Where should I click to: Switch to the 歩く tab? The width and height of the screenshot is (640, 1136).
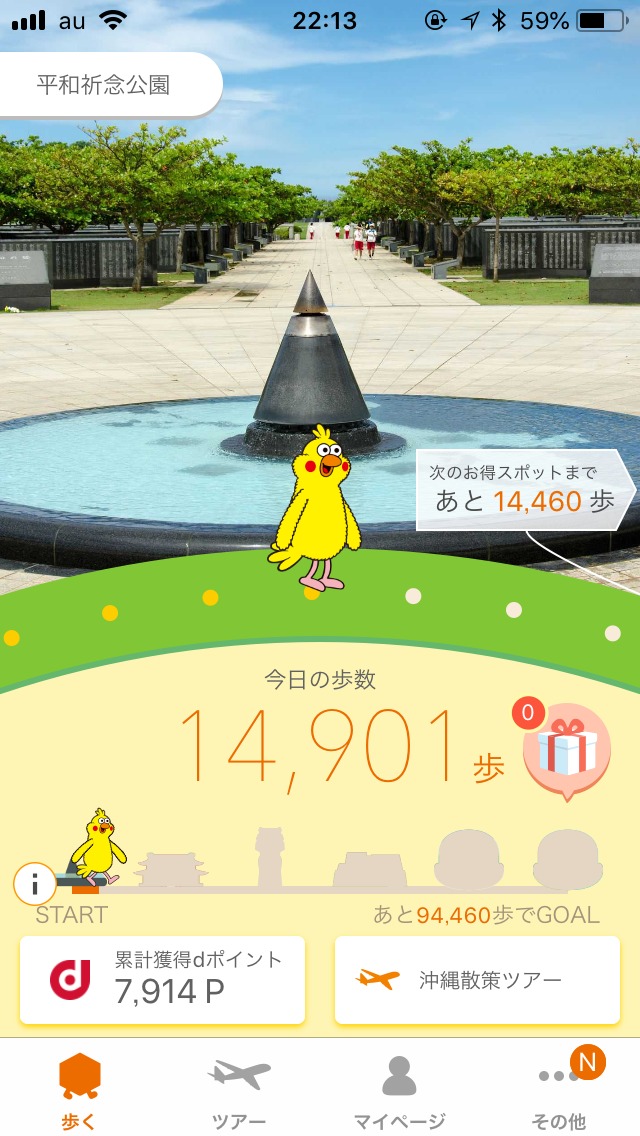tap(79, 1090)
